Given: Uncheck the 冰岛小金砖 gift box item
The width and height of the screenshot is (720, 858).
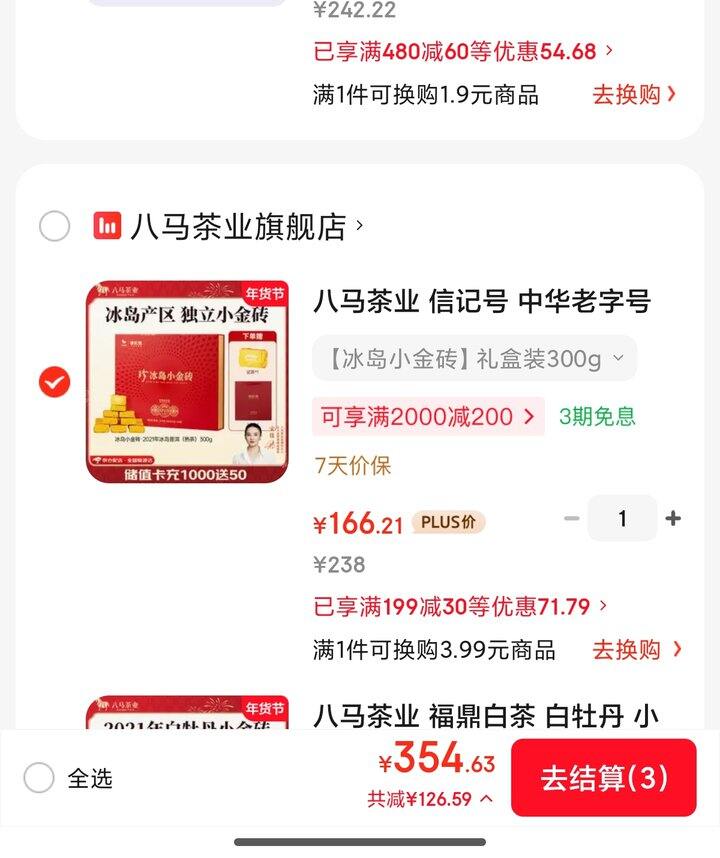Looking at the screenshot, I should point(55,382).
